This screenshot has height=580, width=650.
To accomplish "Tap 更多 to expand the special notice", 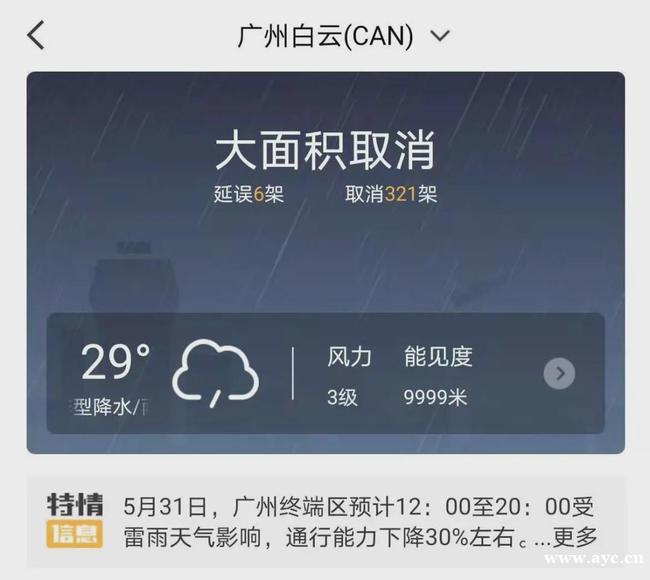I will pos(578,537).
